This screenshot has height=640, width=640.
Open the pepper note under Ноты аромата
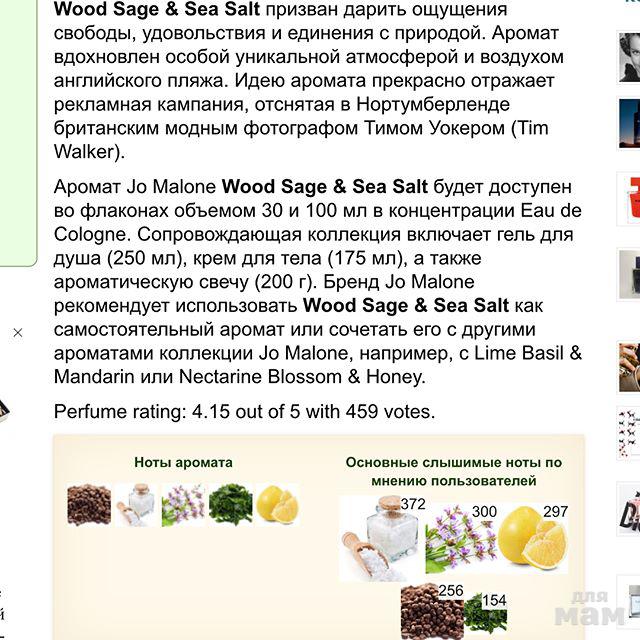point(89,505)
